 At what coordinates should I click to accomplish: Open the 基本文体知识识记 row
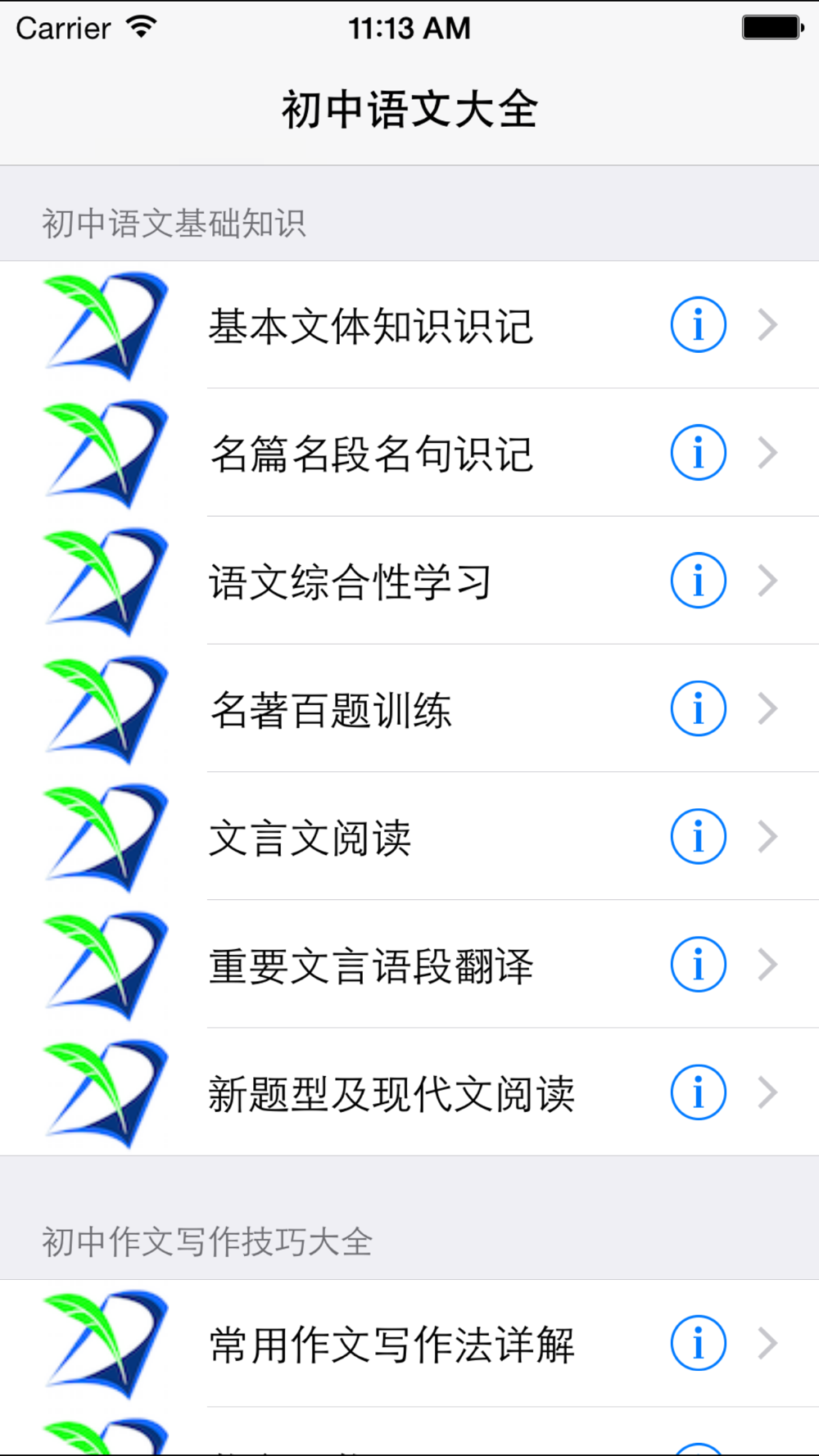click(370, 326)
